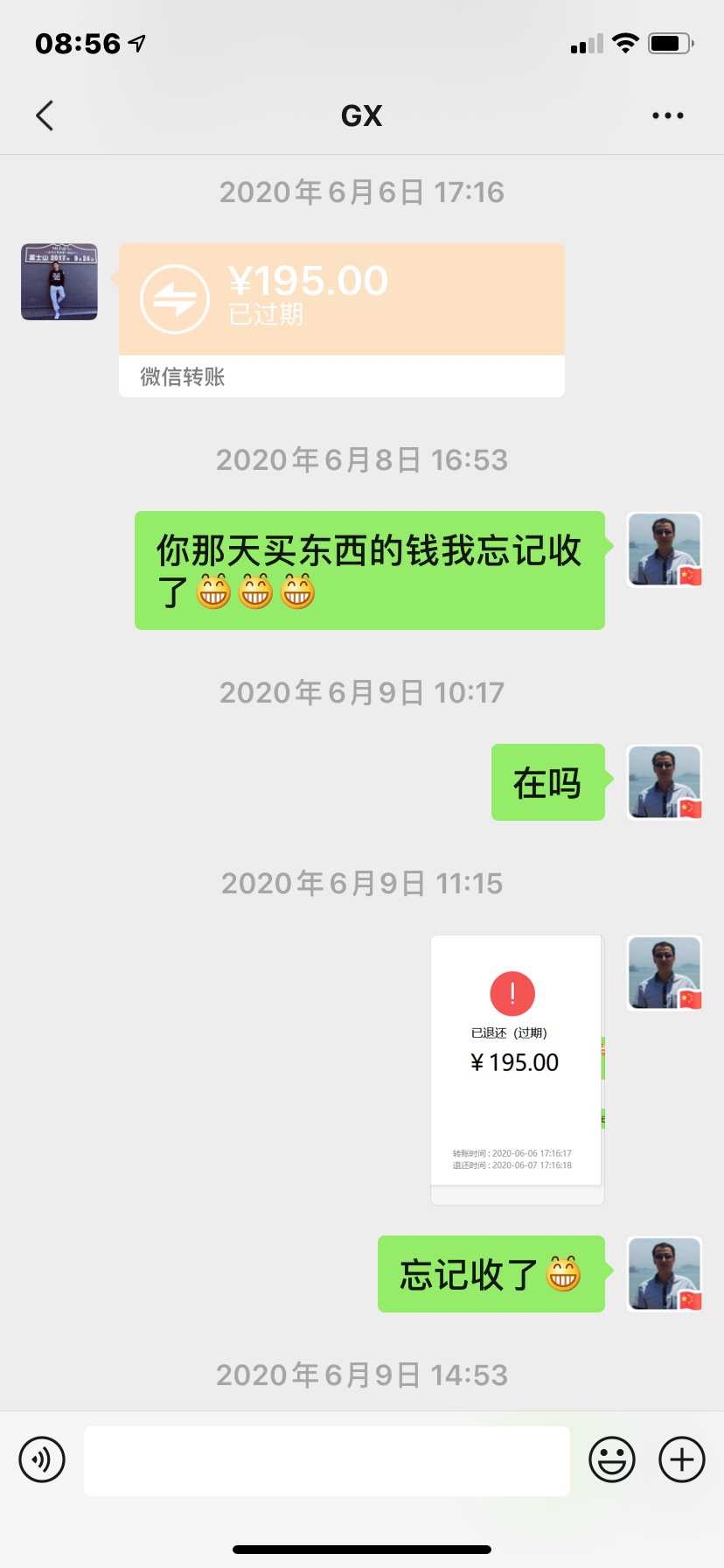The height and width of the screenshot is (1568, 724).
Task: Open the expired ¥195.00 WeChat transfer card
Action: point(341,318)
